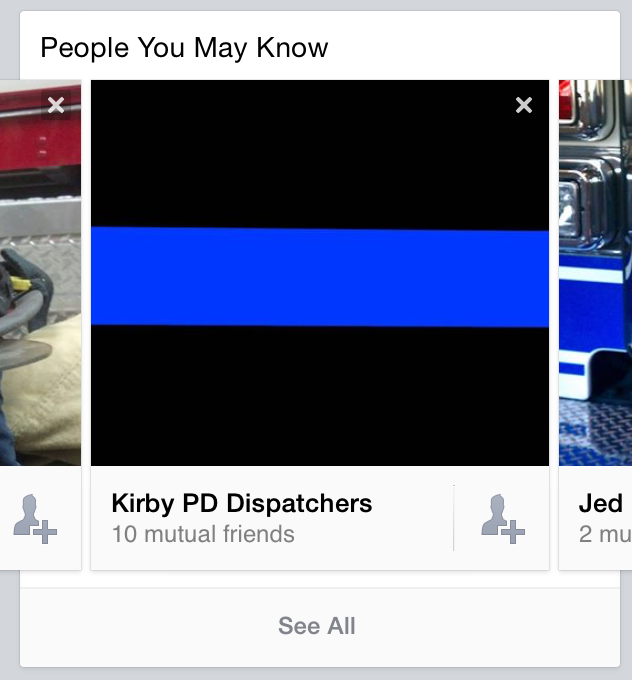Dismiss the partially visible left suggestion card
This screenshot has width=632, height=680.
pyautogui.click(x=56, y=105)
